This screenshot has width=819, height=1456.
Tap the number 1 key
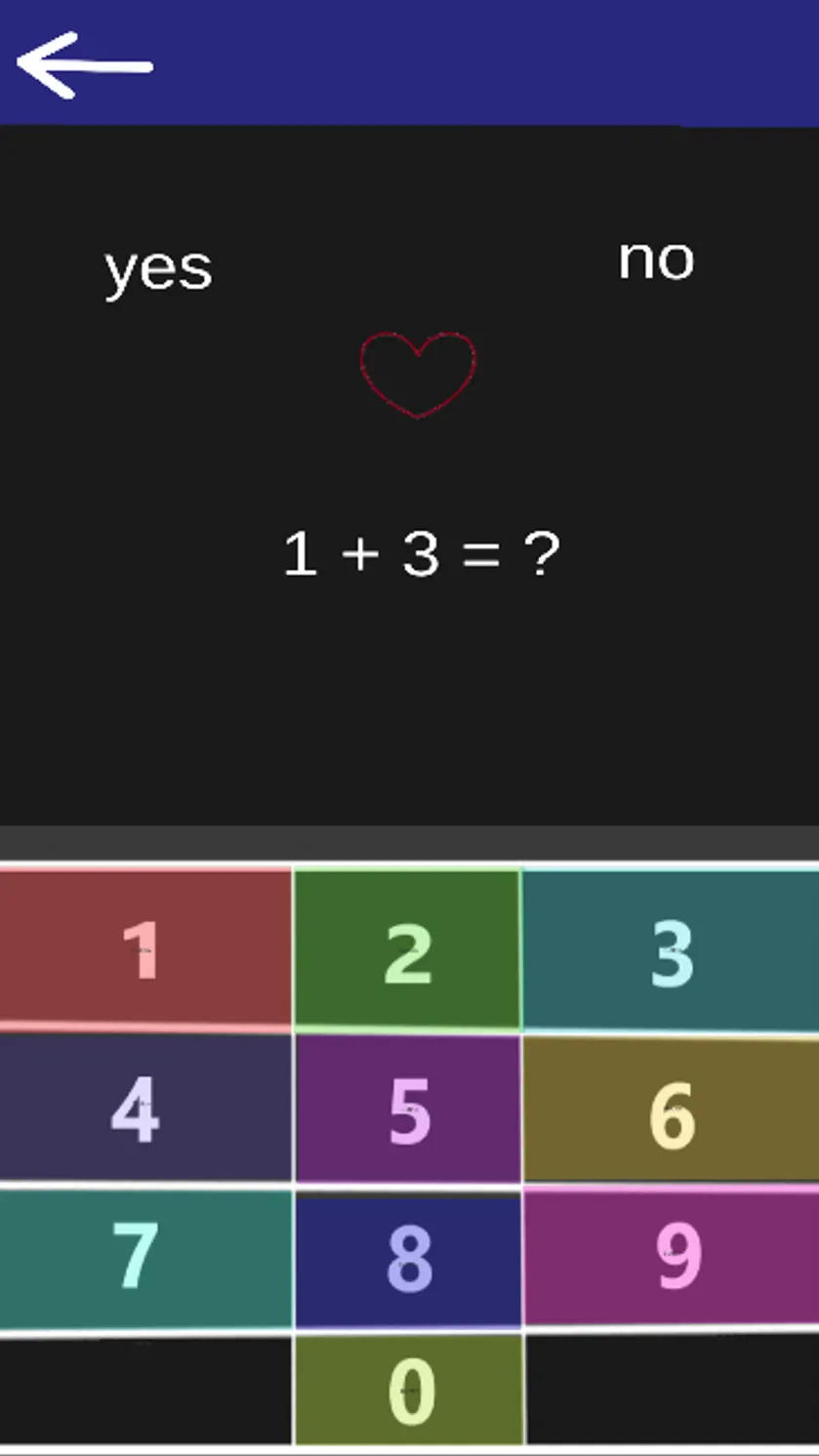(x=145, y=949)
